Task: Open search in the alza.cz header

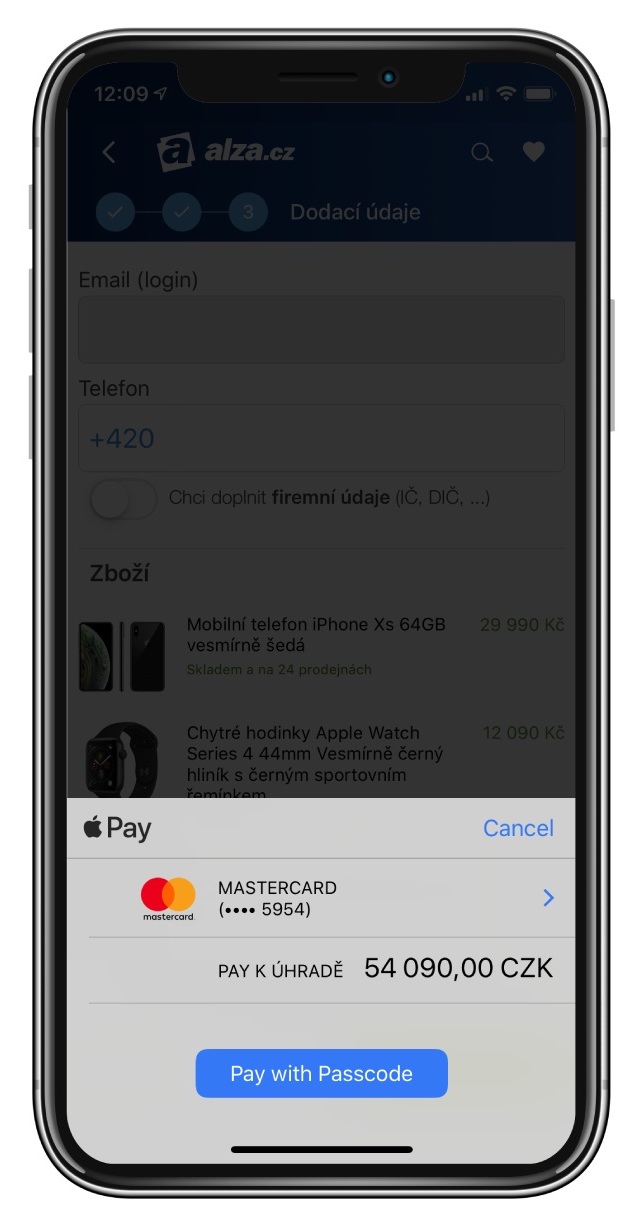Action: (481, 152)
